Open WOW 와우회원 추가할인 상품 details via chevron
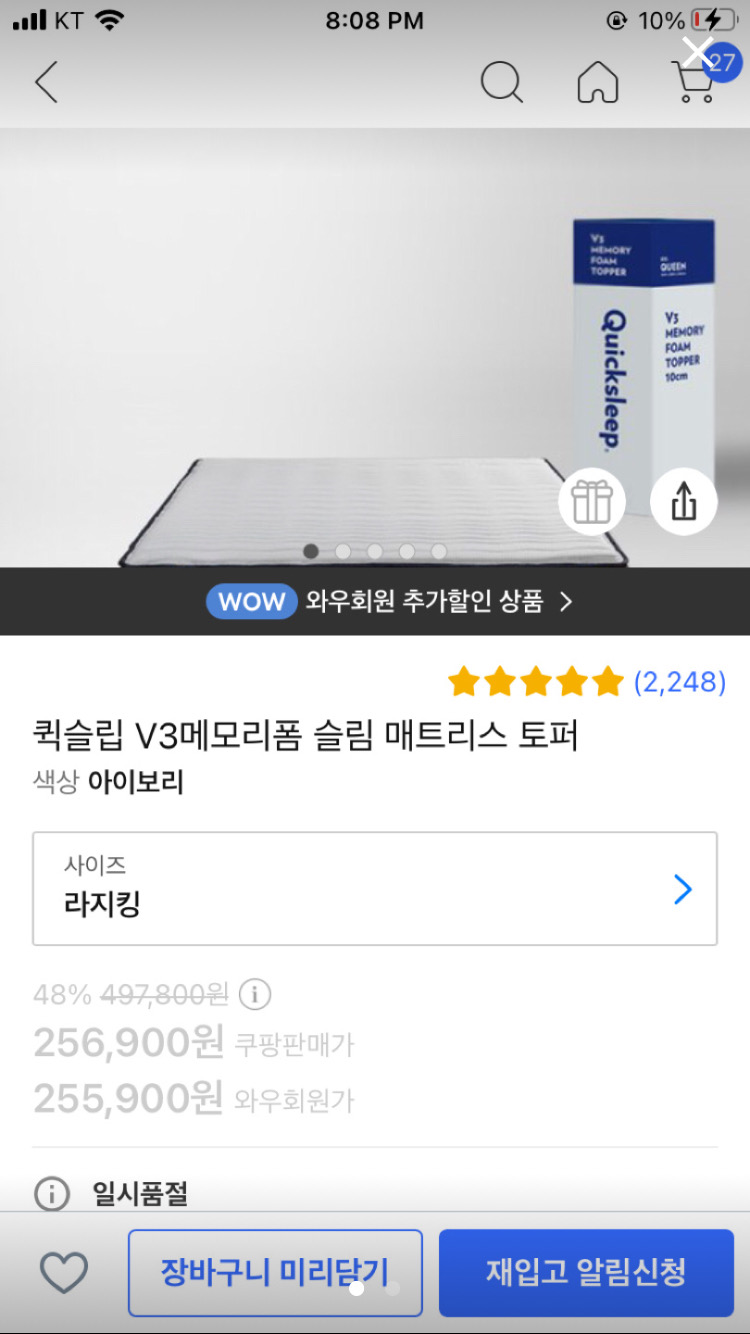Viewport: 750px width, 1334px height. (x=567, y=601)
